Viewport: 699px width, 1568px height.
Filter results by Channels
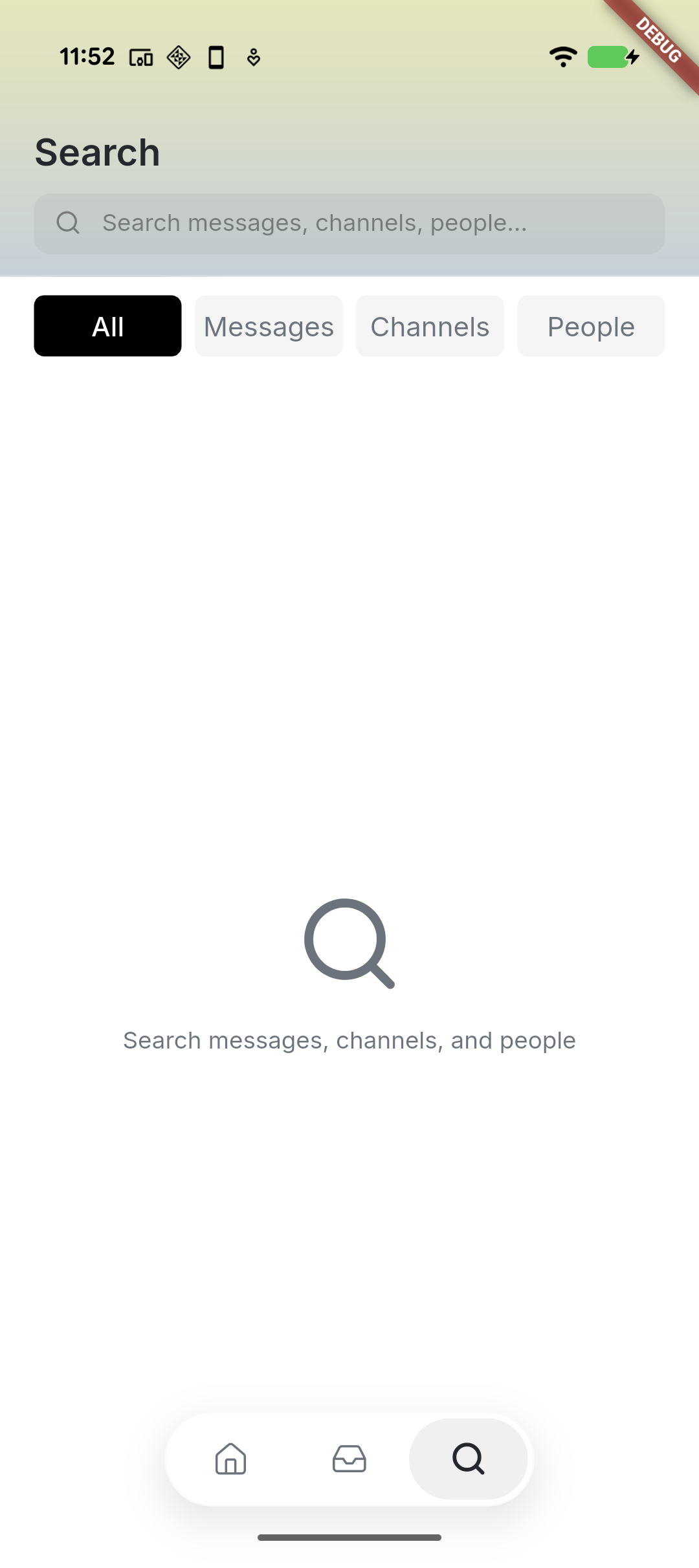point(430,326)
